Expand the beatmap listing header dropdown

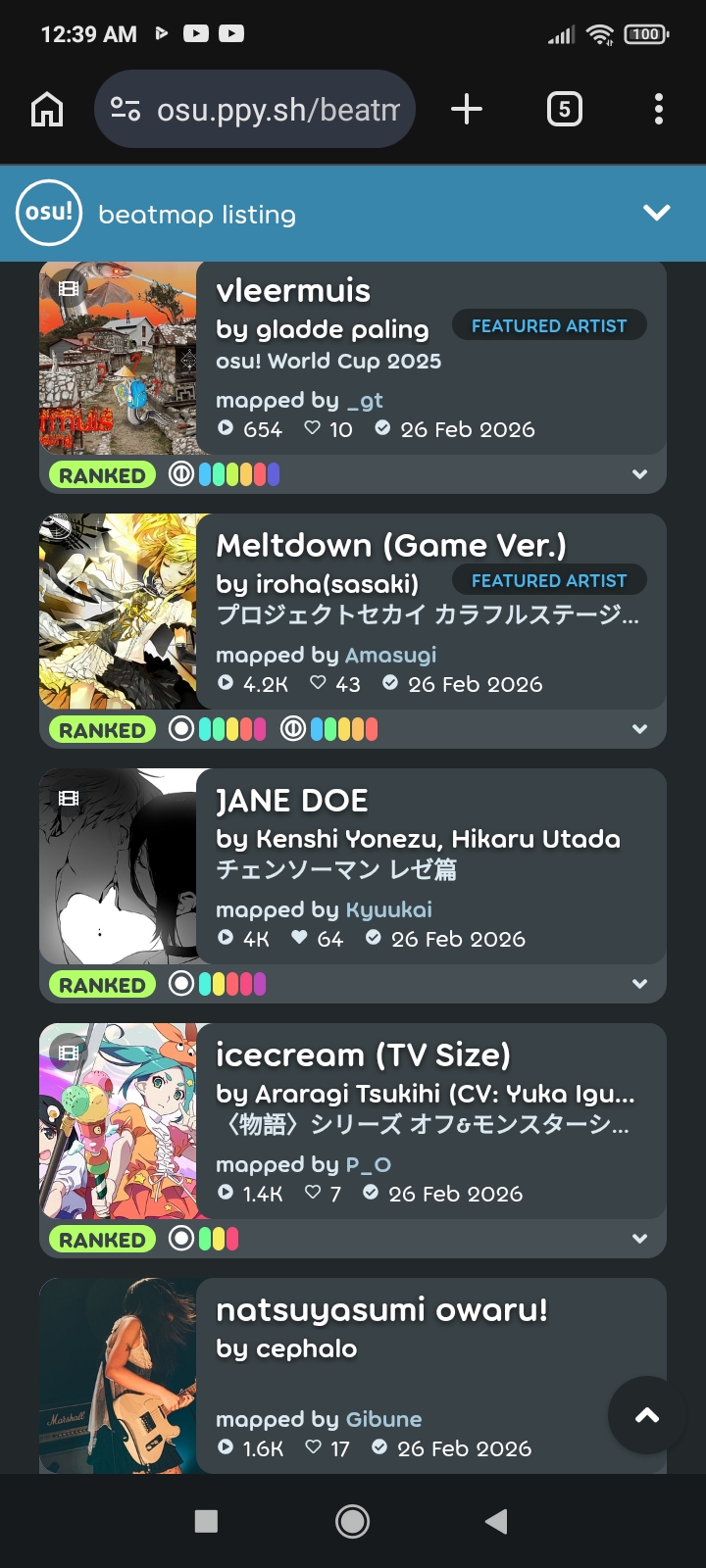656,213
